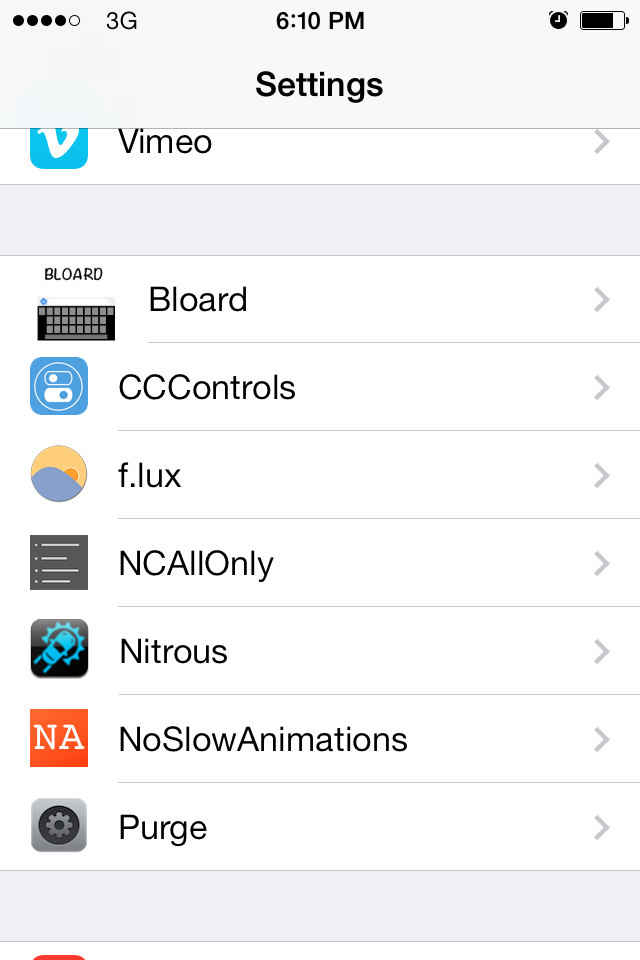Open the Bloard settings row
The image size is (640, 960).
tap(320, 300)
